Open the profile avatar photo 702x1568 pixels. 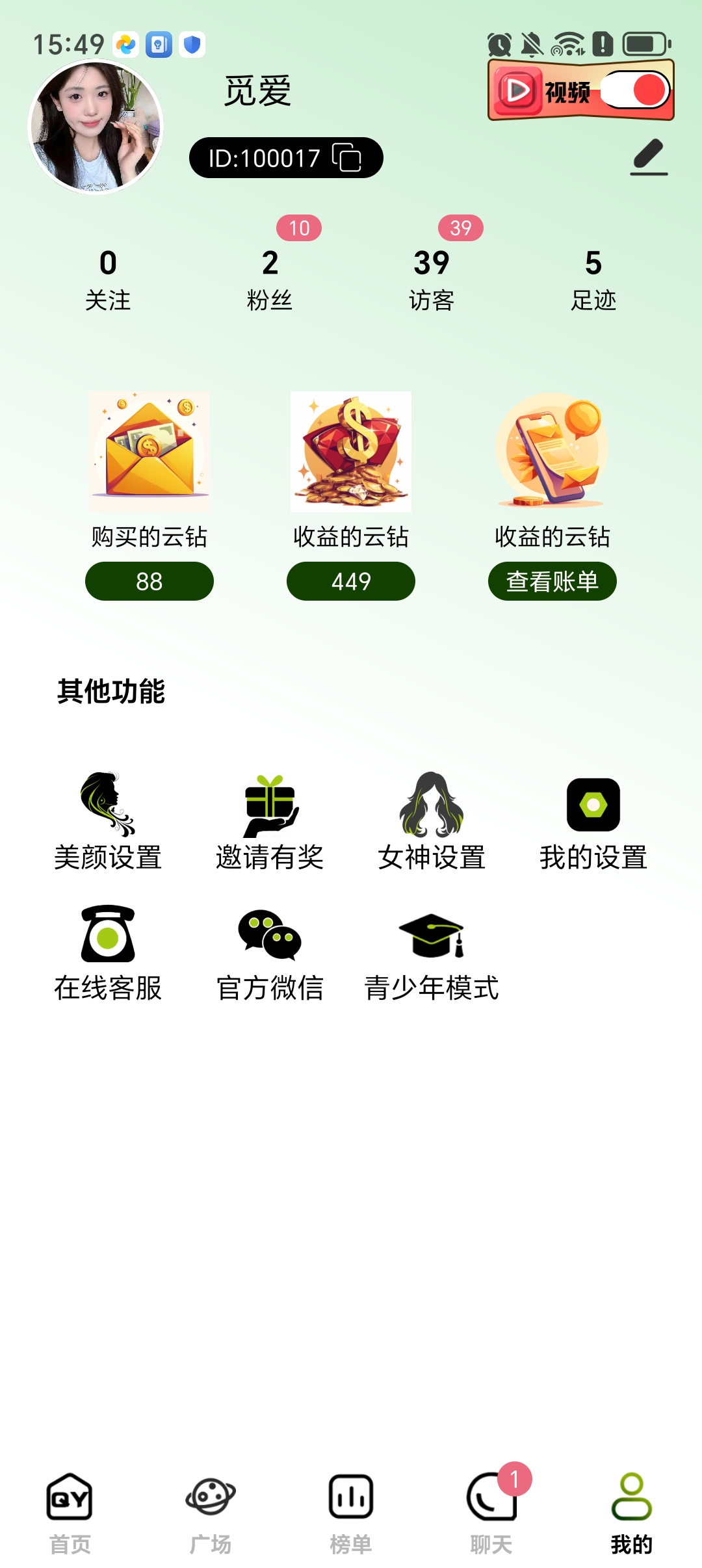tap(96, 127)
